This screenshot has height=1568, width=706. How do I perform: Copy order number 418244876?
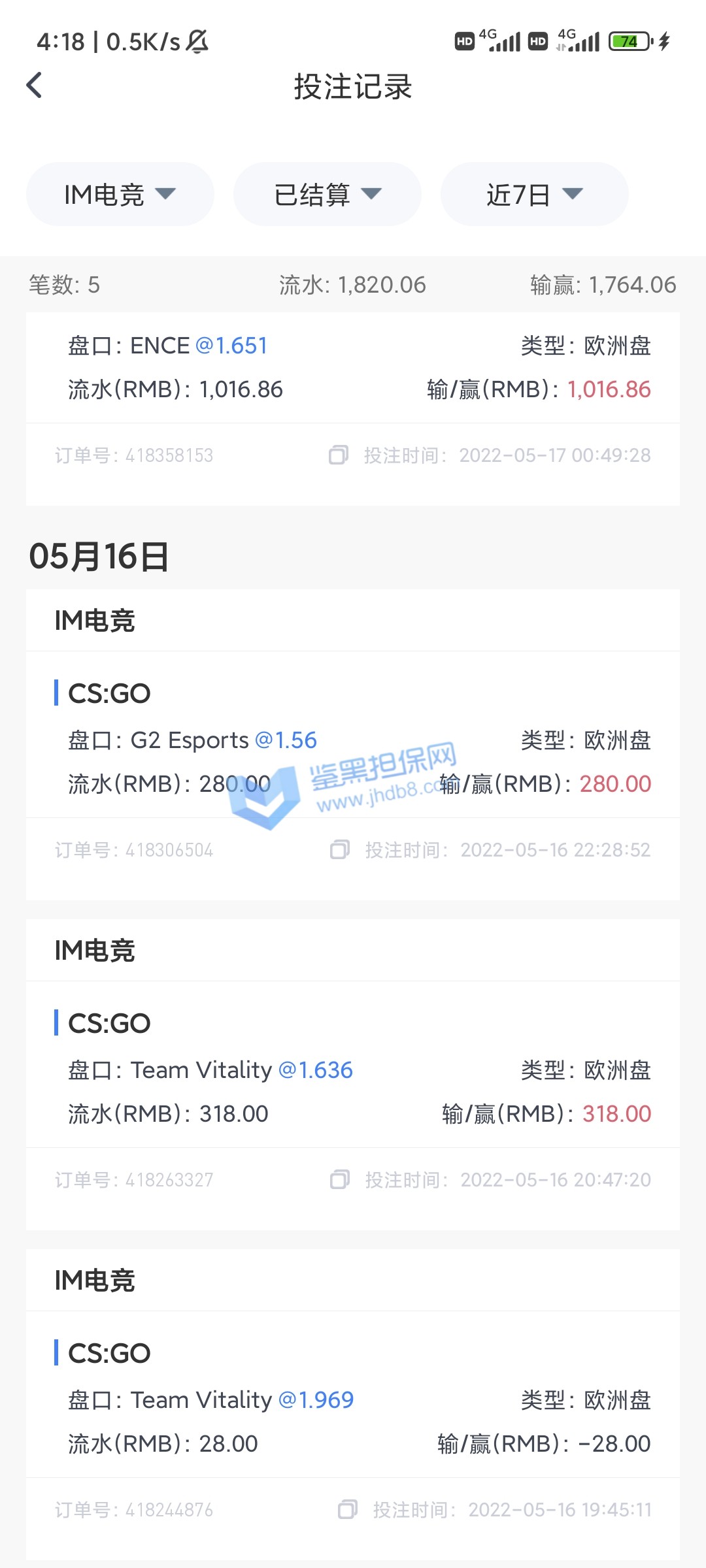(347, 1510)
